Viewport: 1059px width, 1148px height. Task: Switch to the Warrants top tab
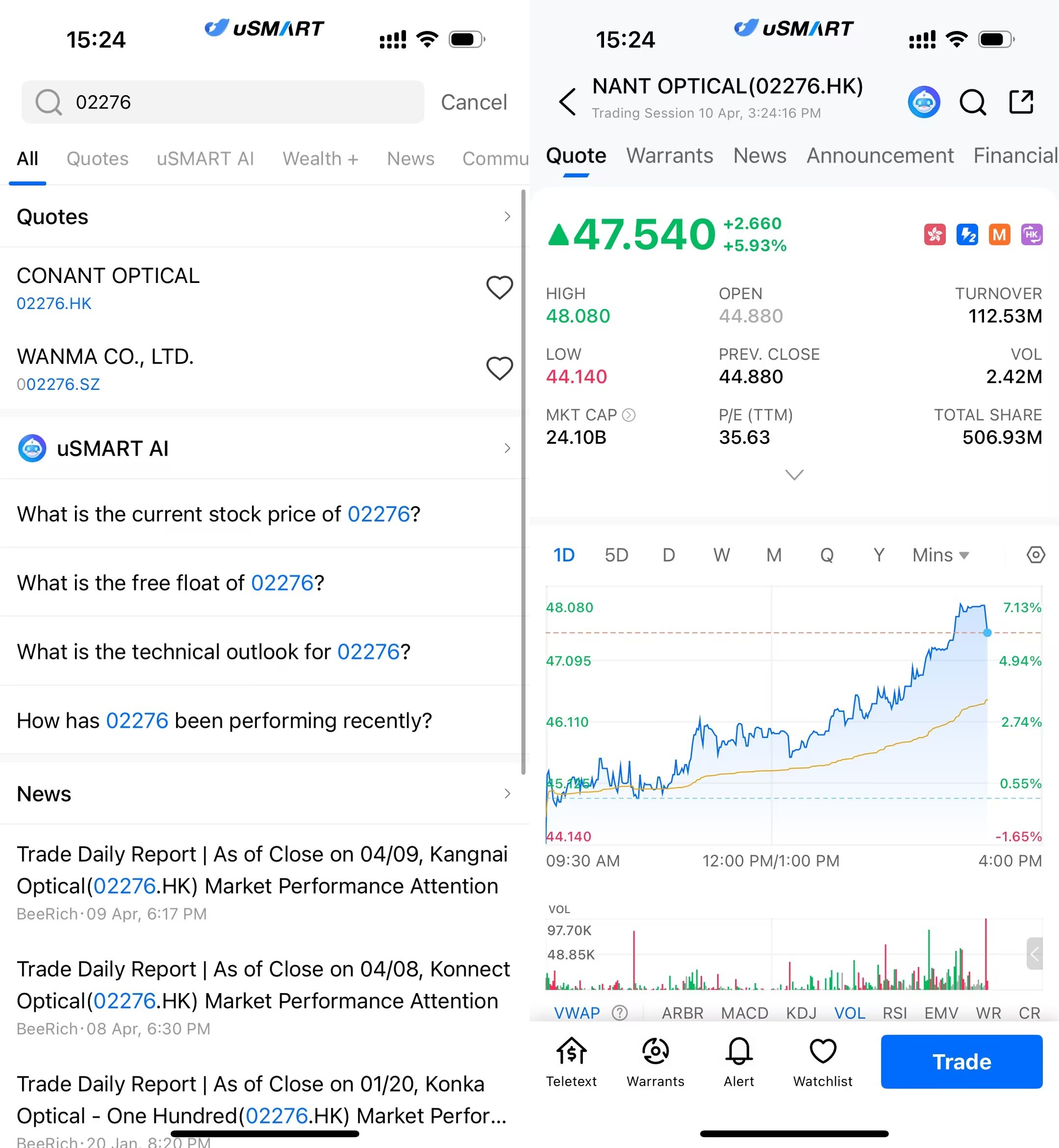tap(669, 156)
